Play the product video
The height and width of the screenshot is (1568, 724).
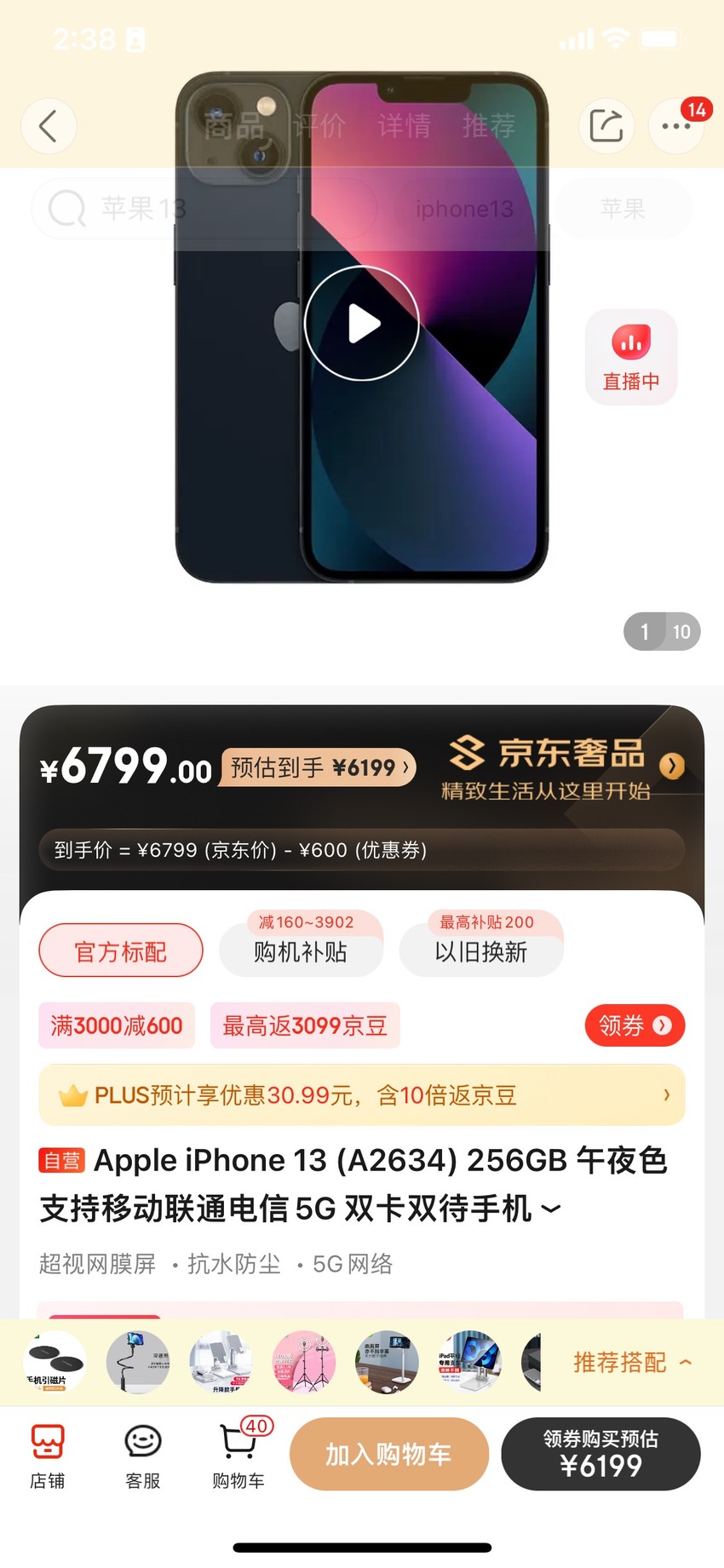point(362,324)
